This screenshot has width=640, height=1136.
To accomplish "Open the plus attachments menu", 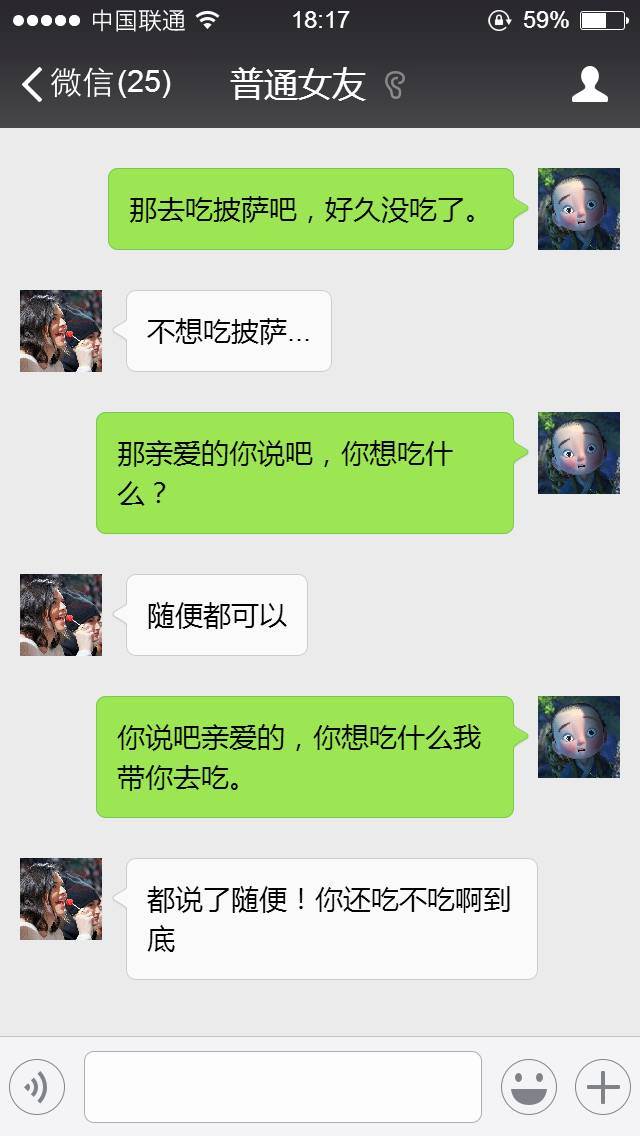I will click(x=602, y=1087).
